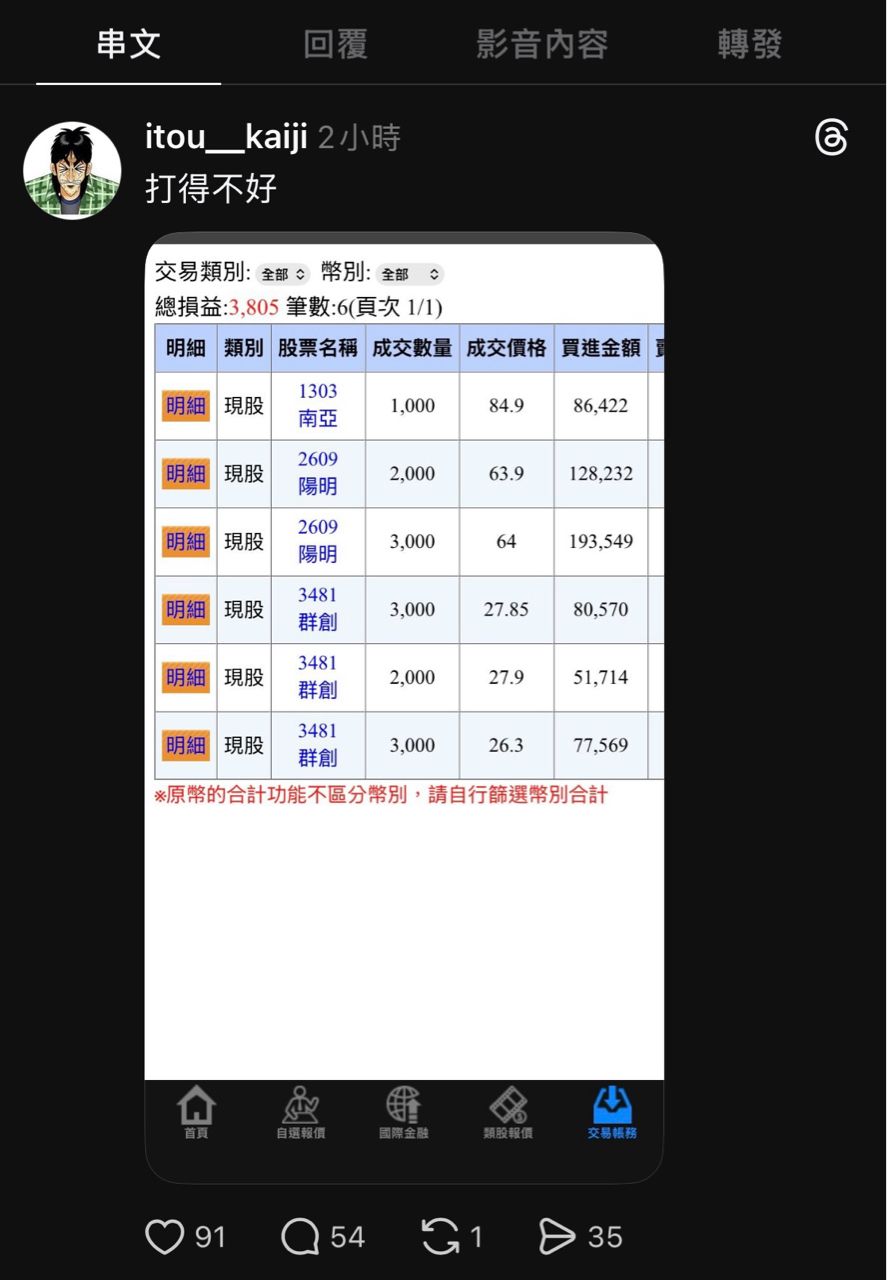Switch to the 轉發 tab
The width and height of the screenshot is (887, 1280).
pos(749,44)
